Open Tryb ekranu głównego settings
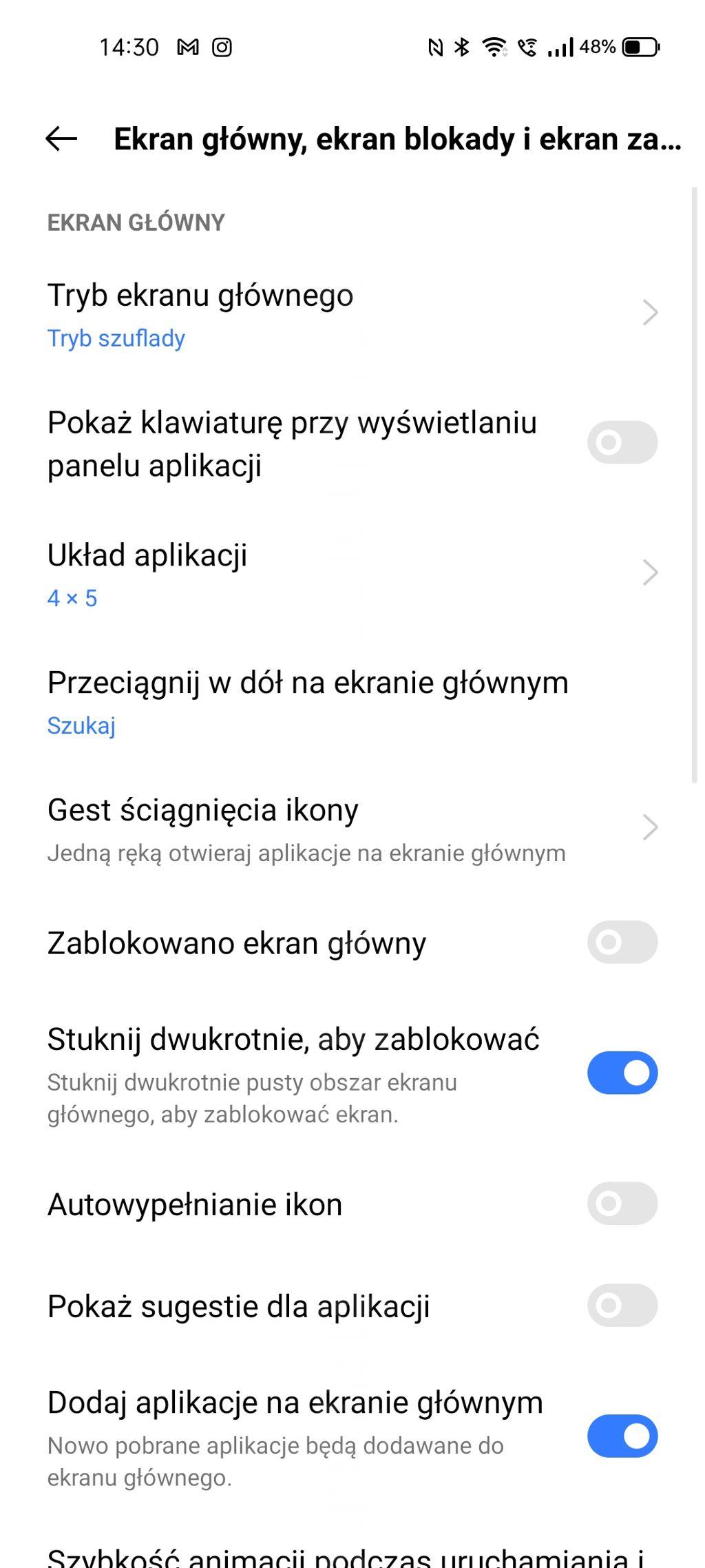Viewport: 705px width, 1568px height. tap(351, 313)
